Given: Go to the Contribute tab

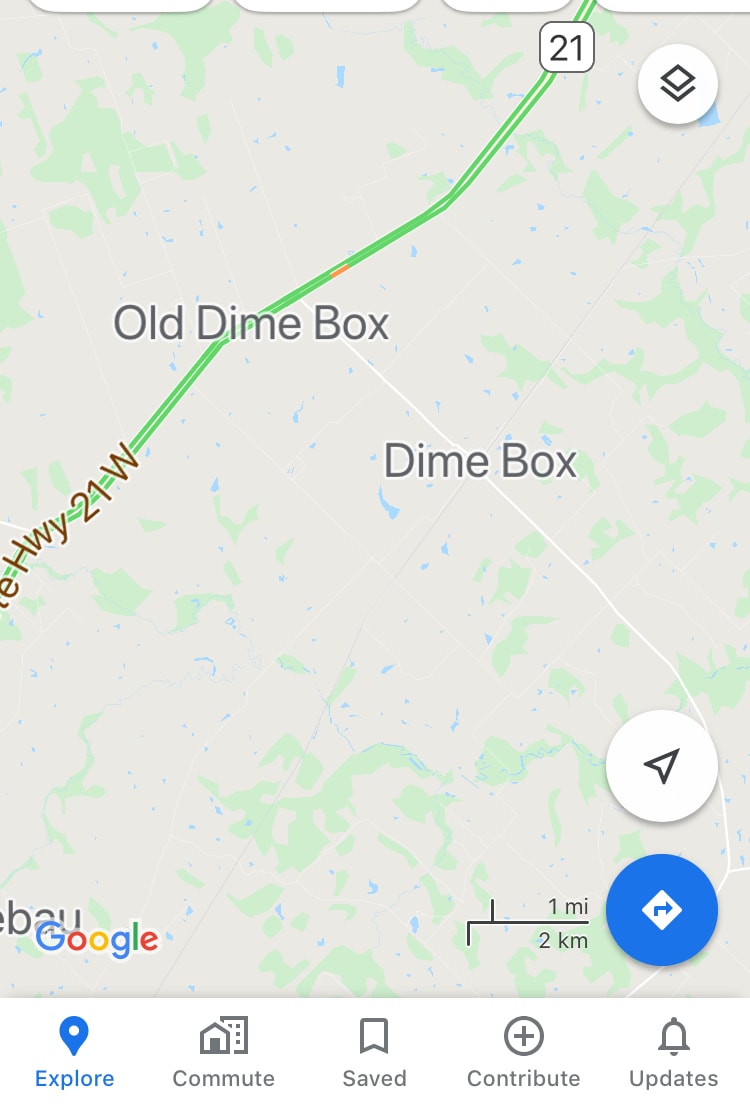Looking at the screenshot, I should tap(523, 1052).
